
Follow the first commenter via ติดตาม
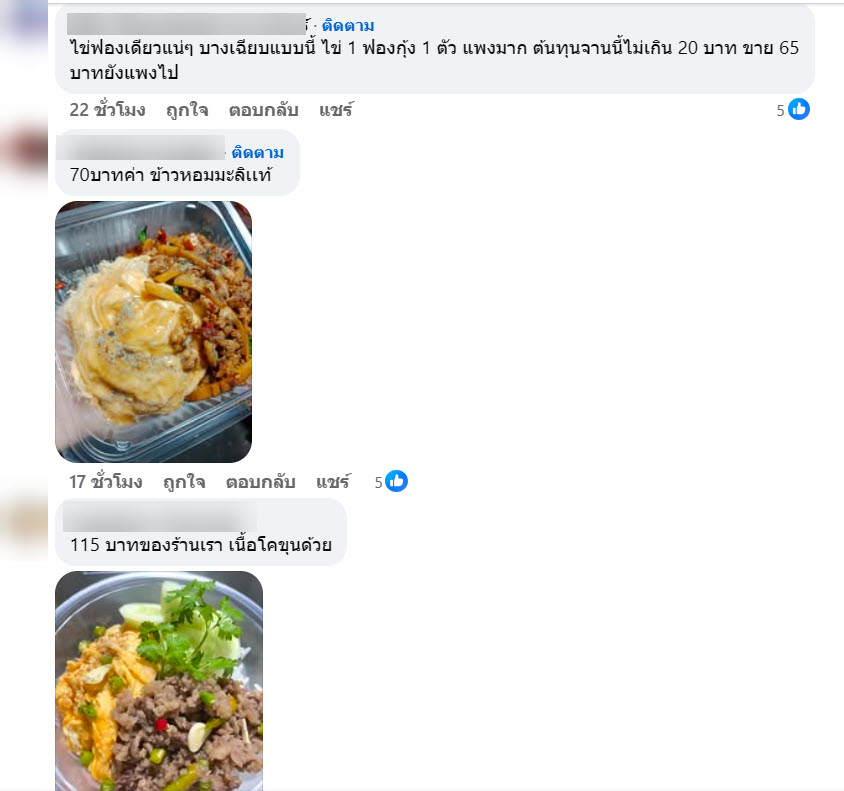point(348,26)
